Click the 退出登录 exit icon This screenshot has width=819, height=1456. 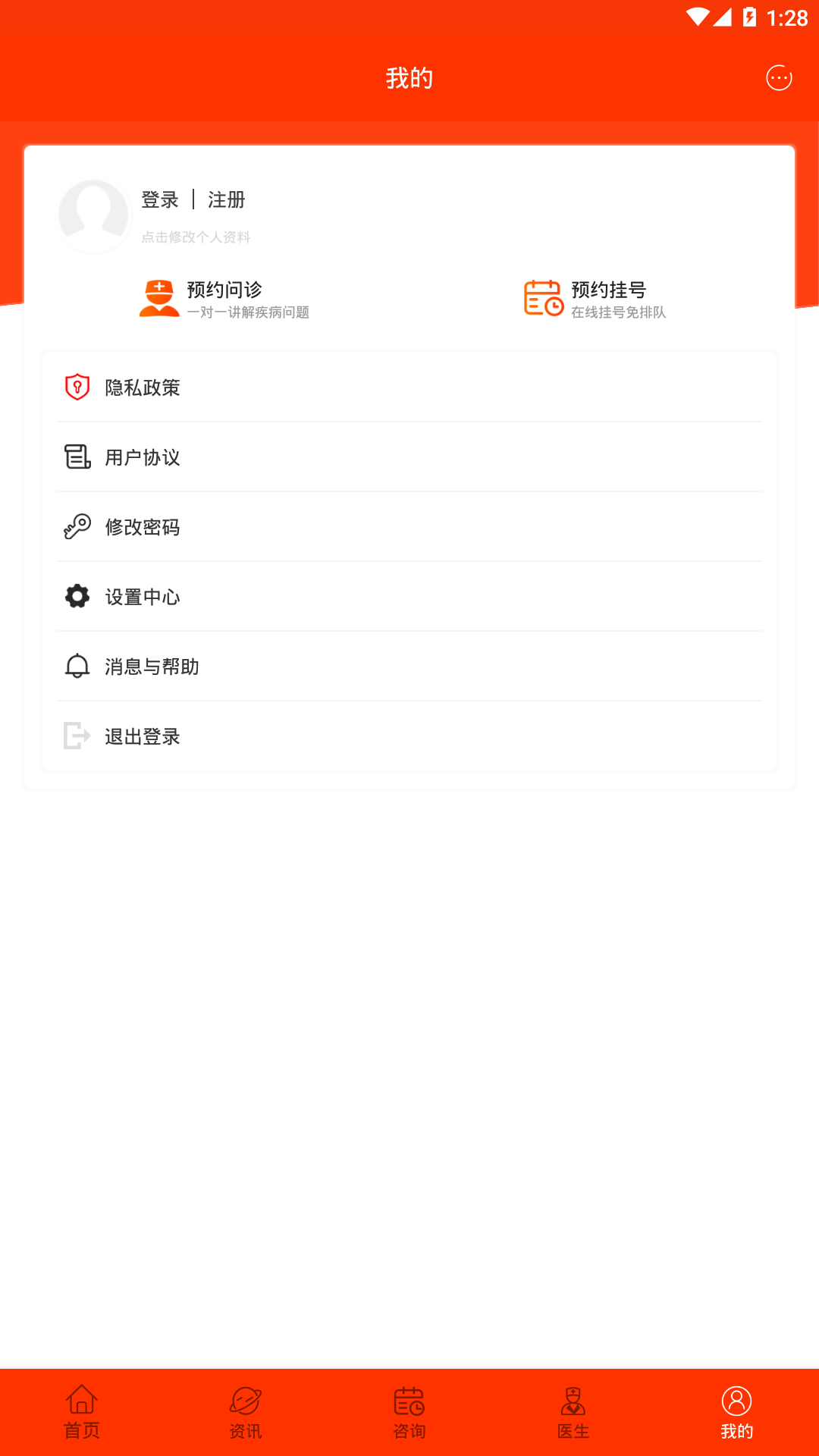(76, 736)
